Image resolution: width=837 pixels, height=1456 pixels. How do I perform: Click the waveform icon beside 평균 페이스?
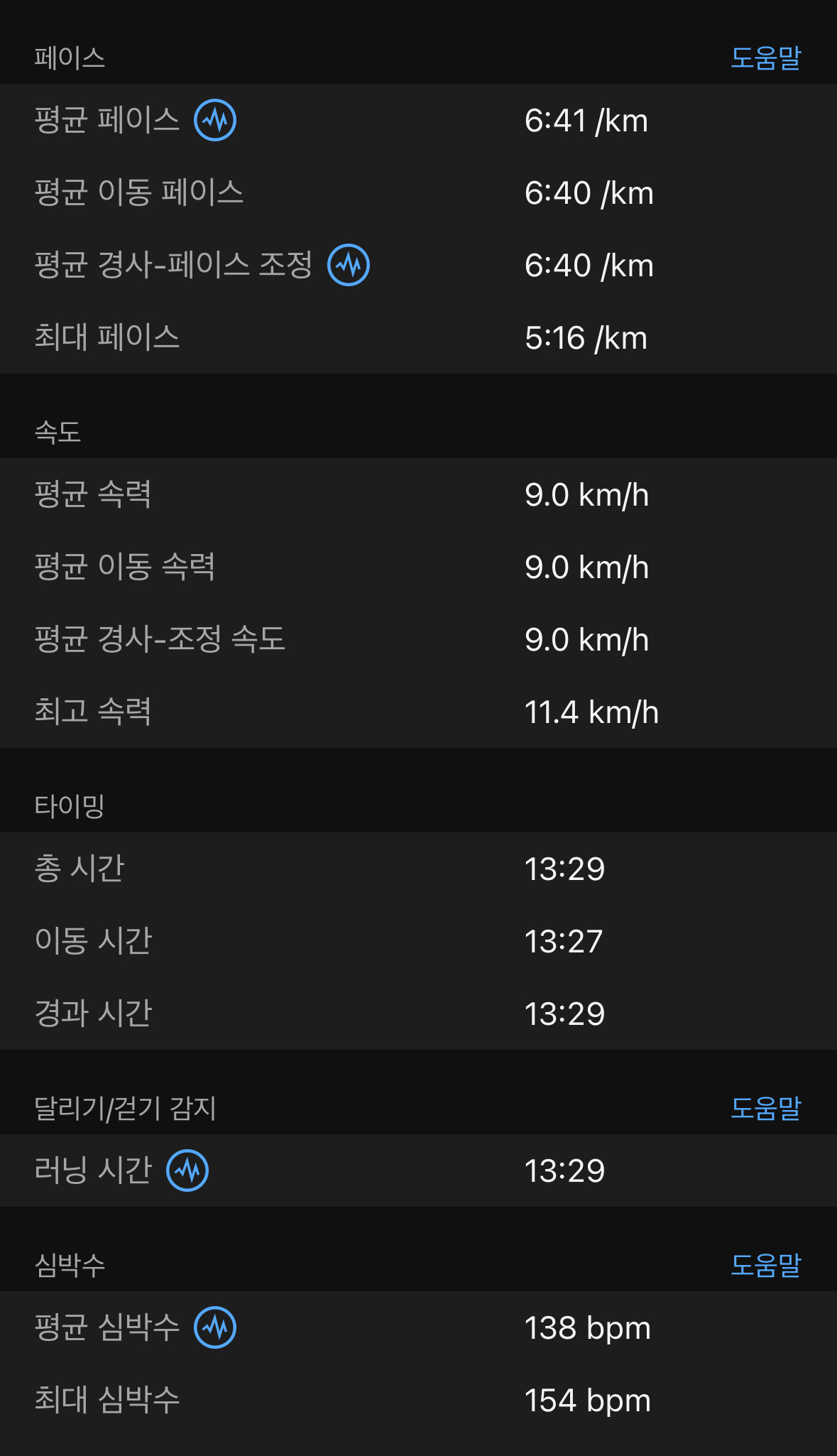pyautogui.click(x=214, y=121)
